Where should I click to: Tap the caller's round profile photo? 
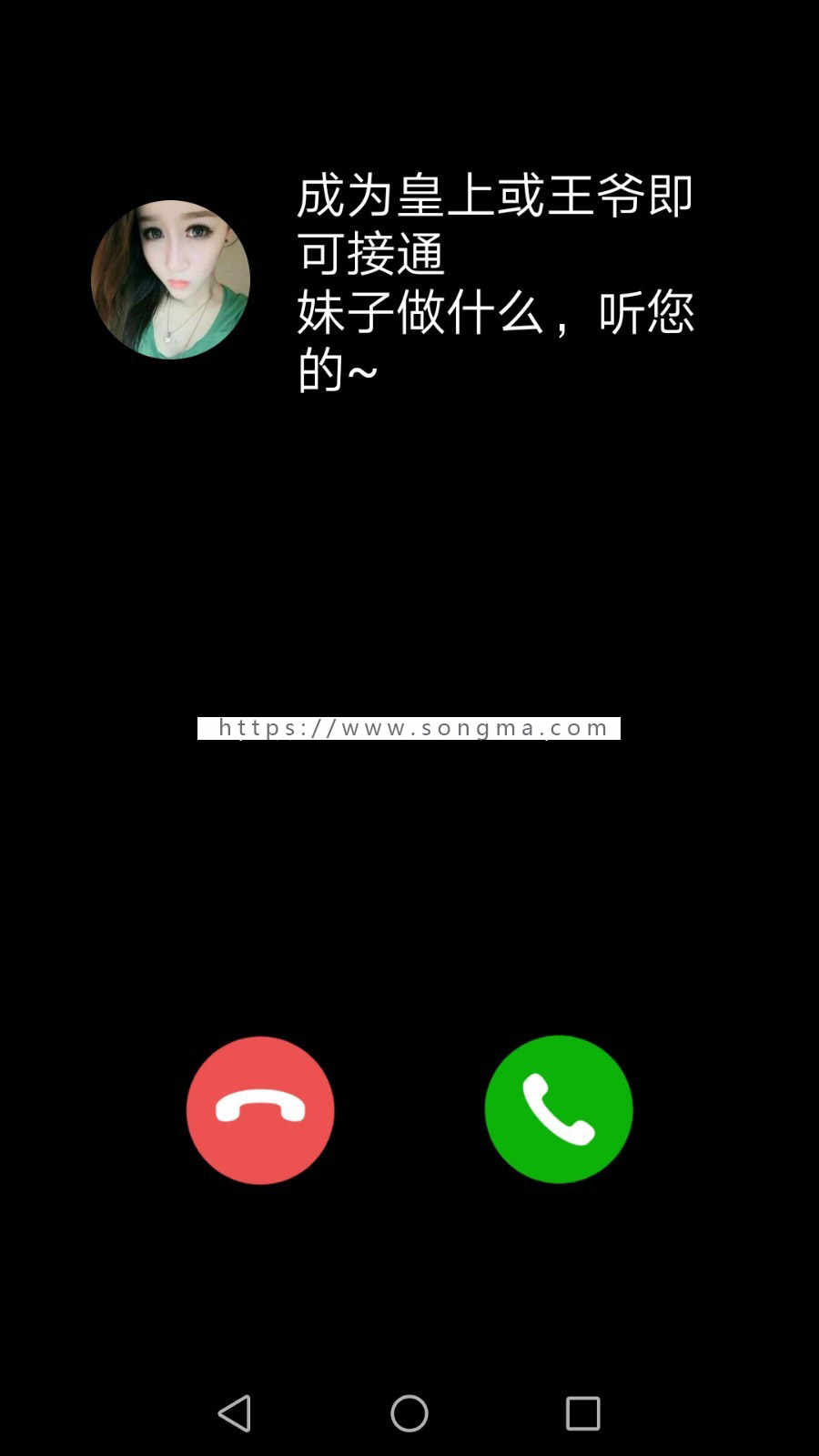click(170, 279)
